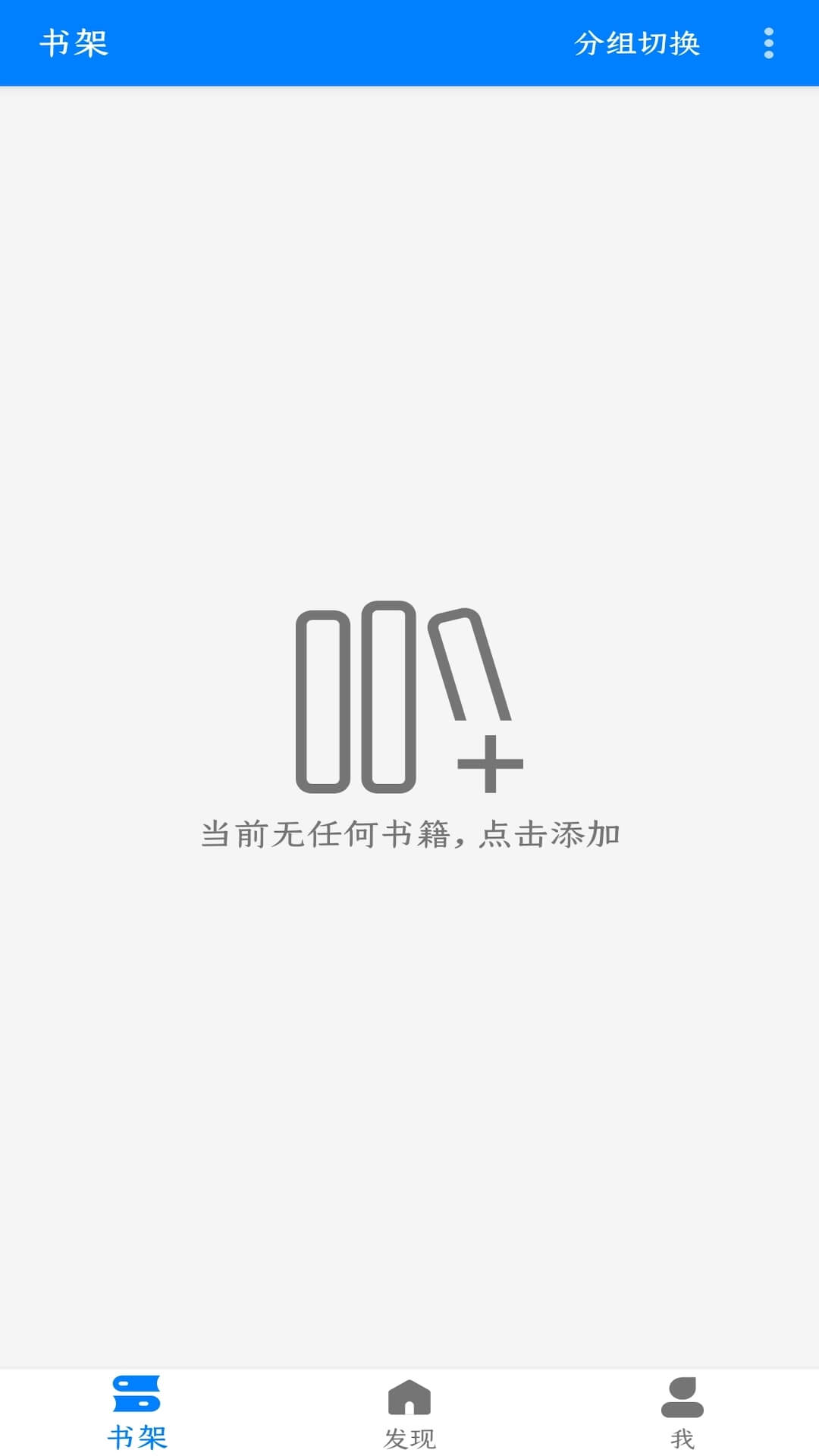Open the 我 profile tab
The width and height of the screenshot is (819, 1456).
(x=682, y=1414)
